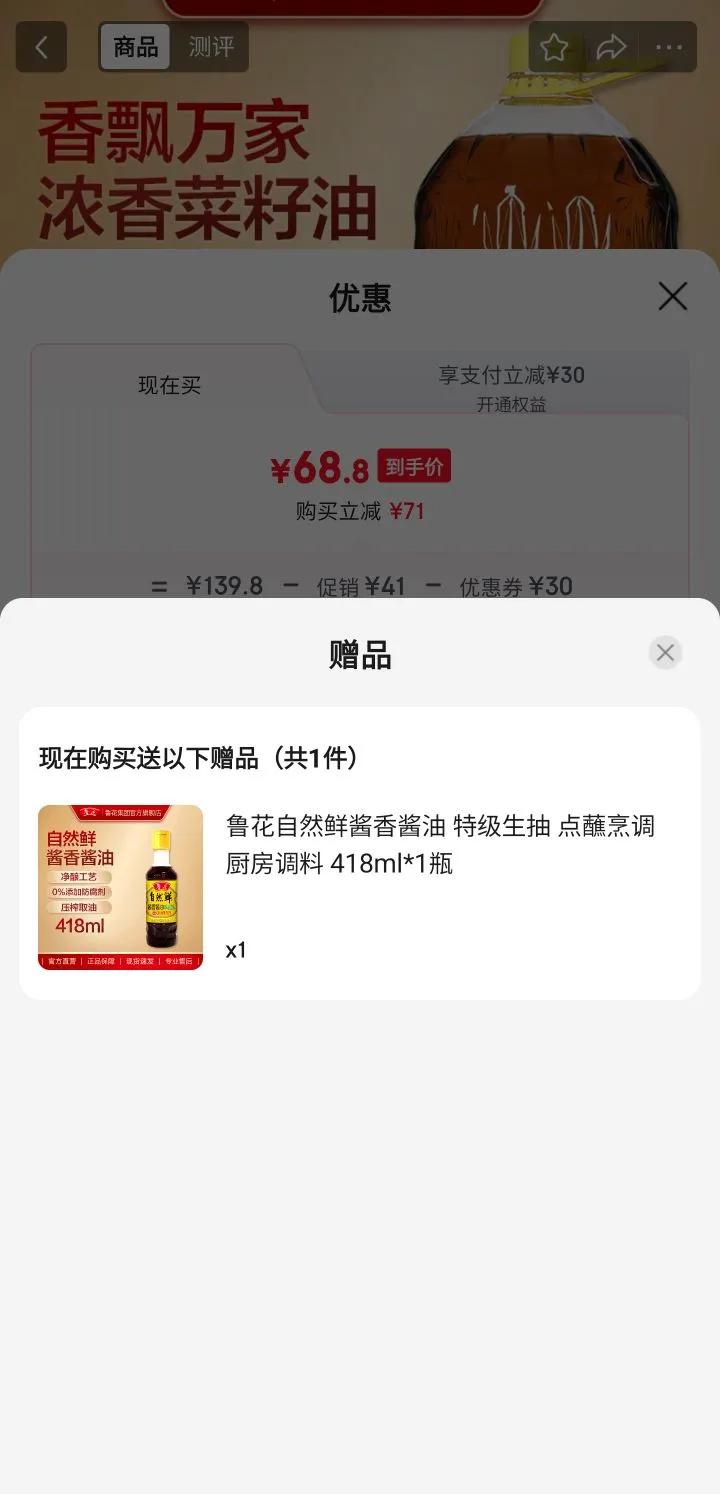Screen dimensions: 720x1494
Task: Go back using the top arrow
Action: click(41, 47)
